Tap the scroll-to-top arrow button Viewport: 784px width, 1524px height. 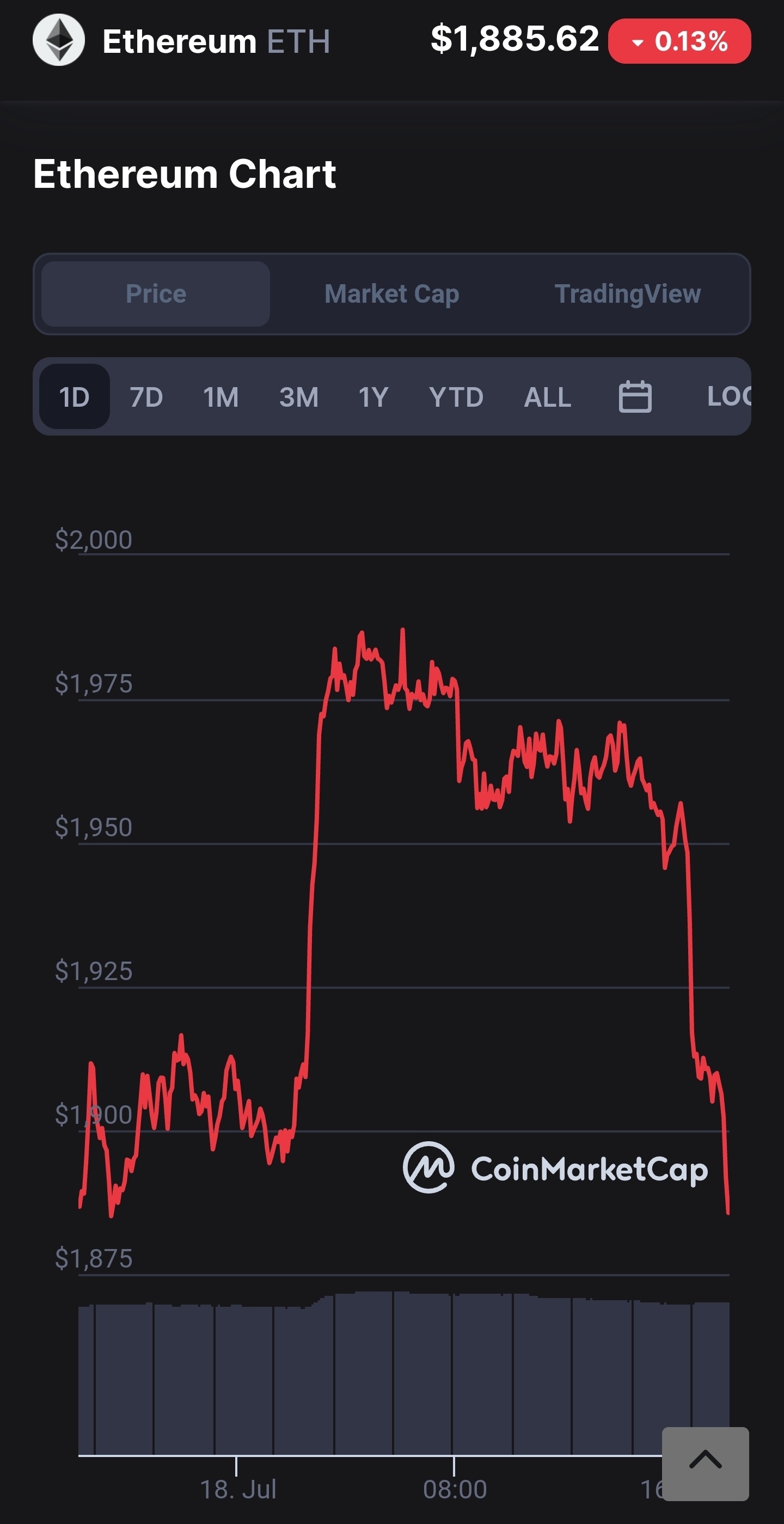pos(705,1462)
